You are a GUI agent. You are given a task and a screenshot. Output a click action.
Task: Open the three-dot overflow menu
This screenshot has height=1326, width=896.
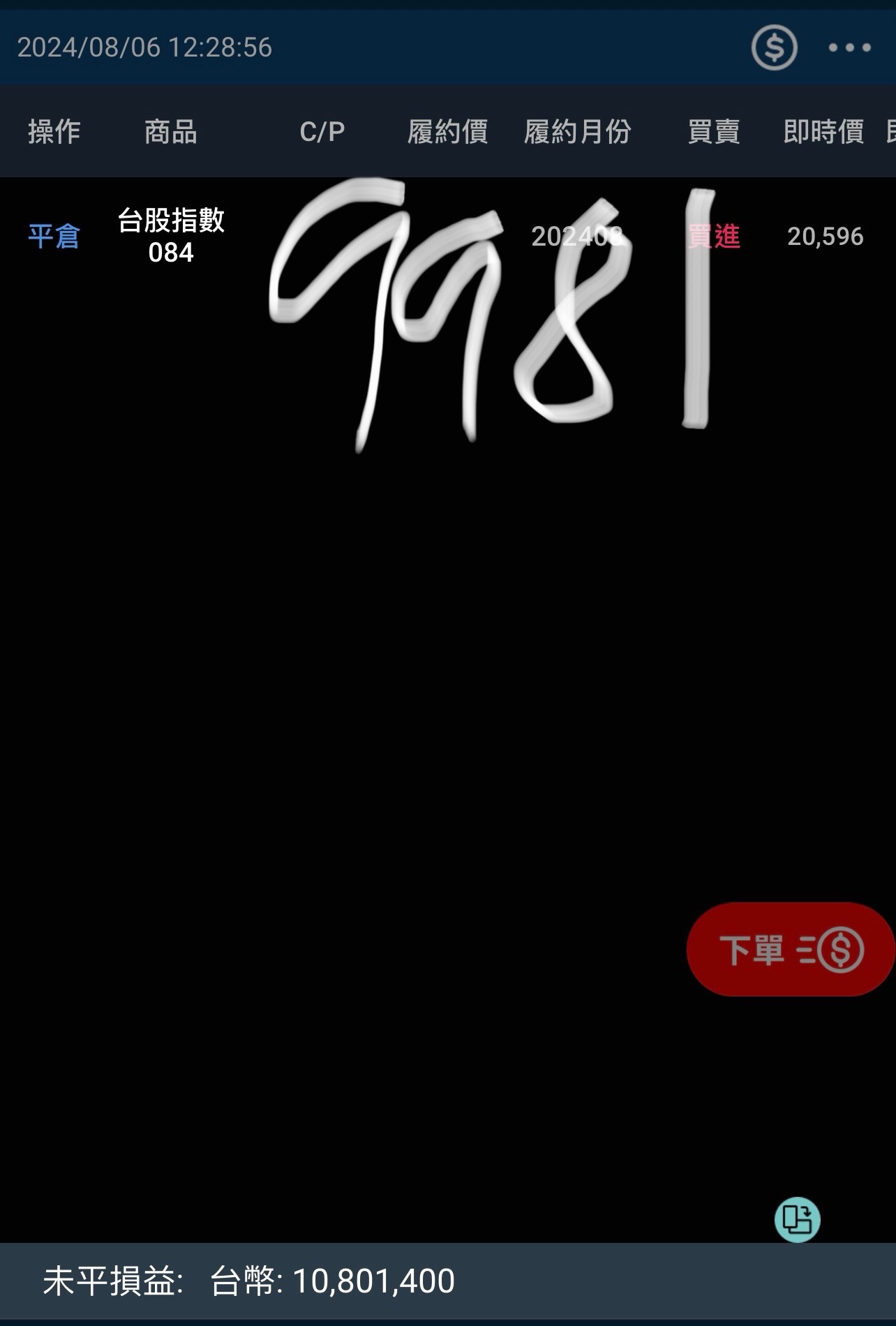[849, 47]
